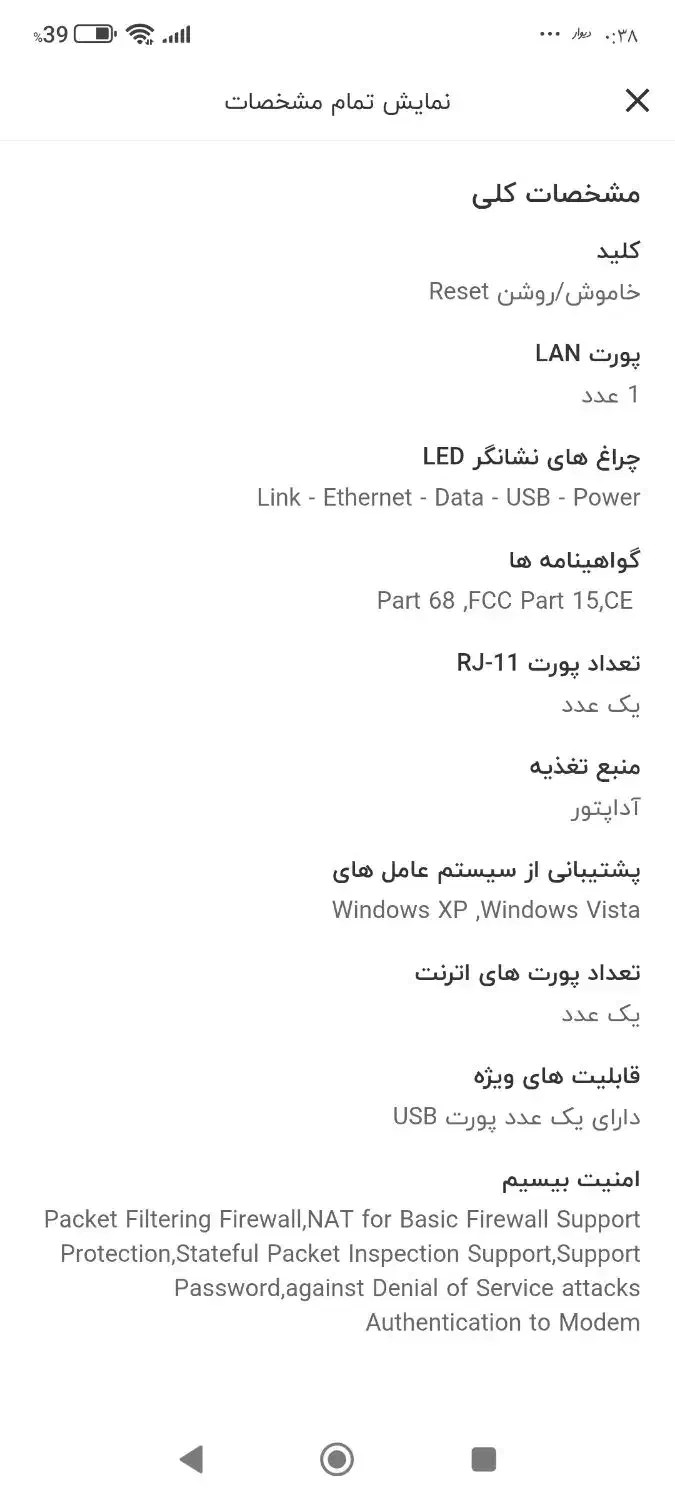The width and height of the screenshot is (675, 1500).
Task: Go to the home screen
Action: (337, 1459)
